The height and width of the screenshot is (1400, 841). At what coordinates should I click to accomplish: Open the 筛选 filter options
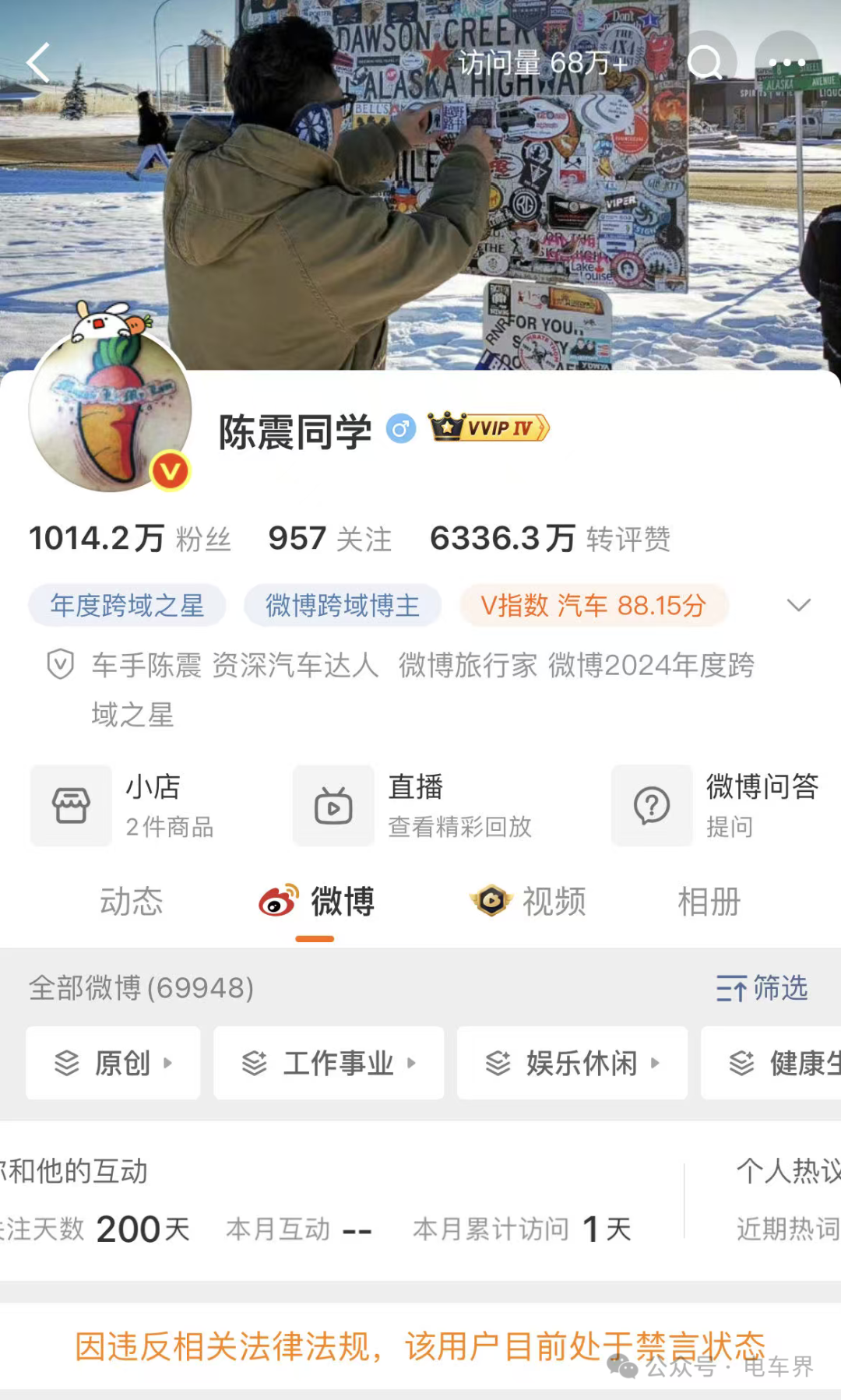pyautogui.click(x=762, y=988)
